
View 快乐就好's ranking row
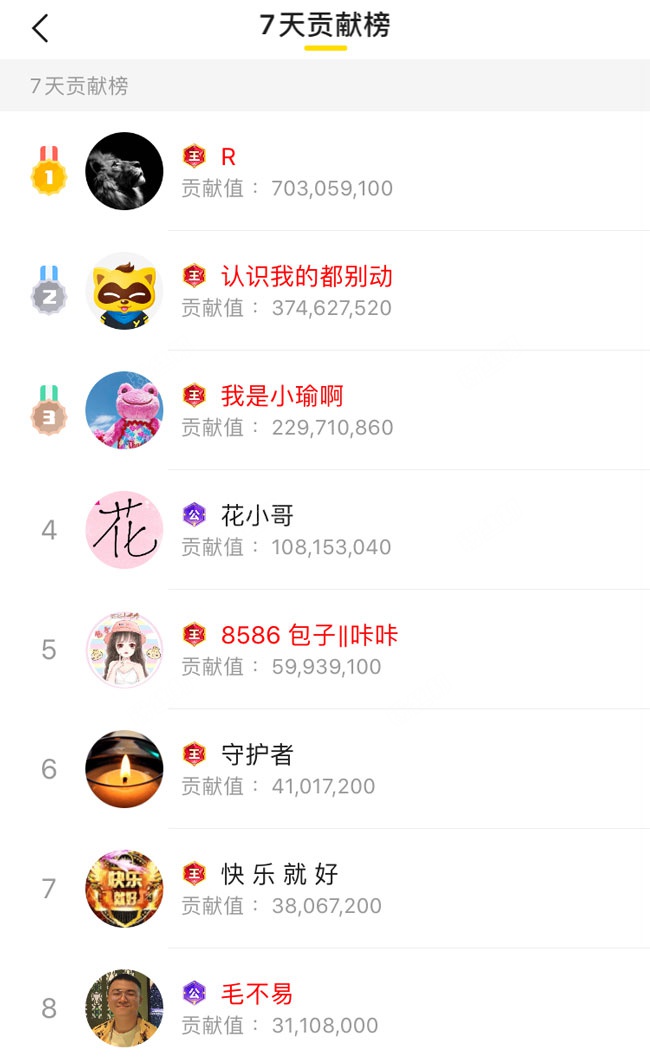(x=325, y=889)
